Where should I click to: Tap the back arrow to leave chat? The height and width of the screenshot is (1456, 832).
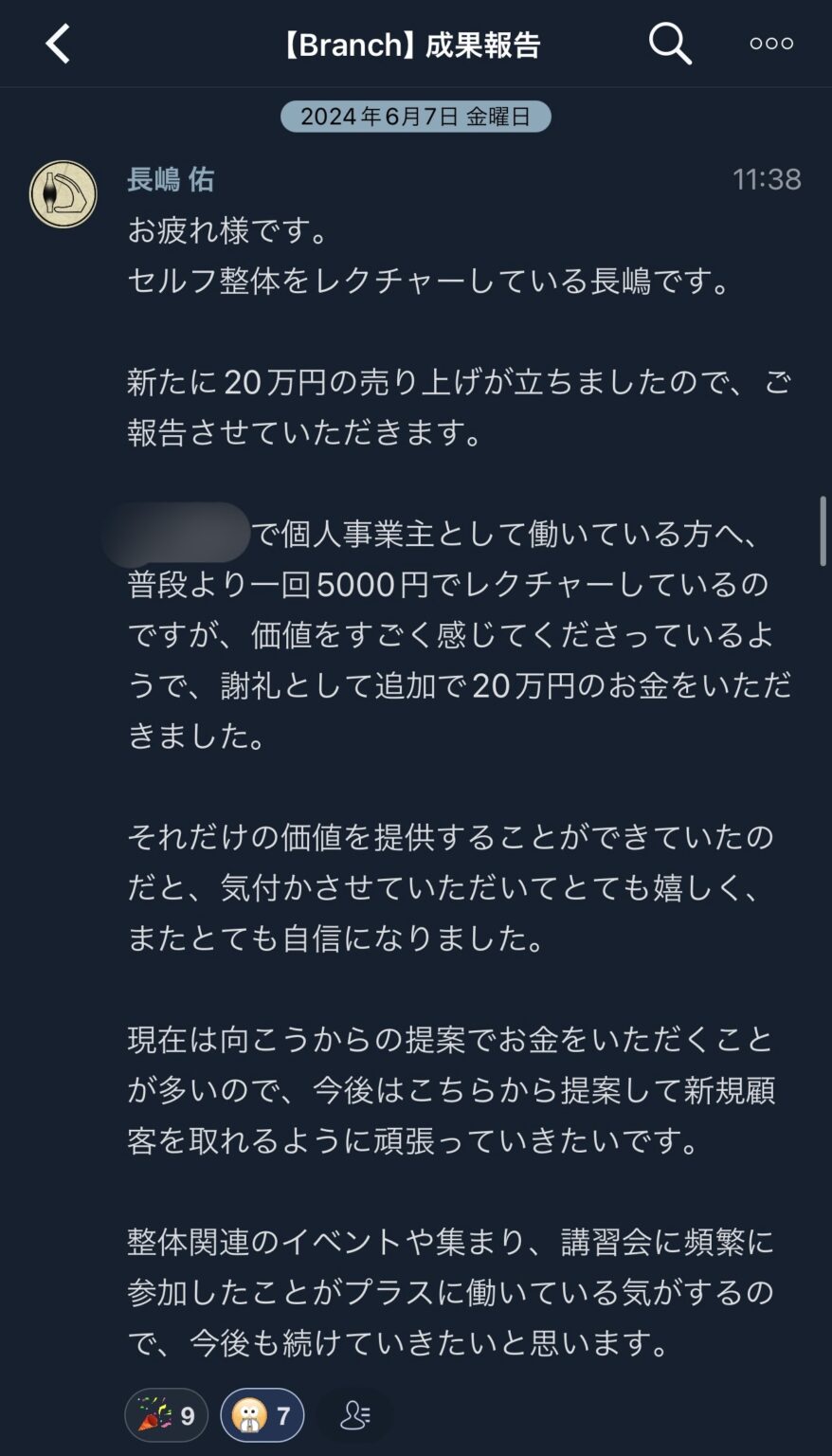[57, 44]
